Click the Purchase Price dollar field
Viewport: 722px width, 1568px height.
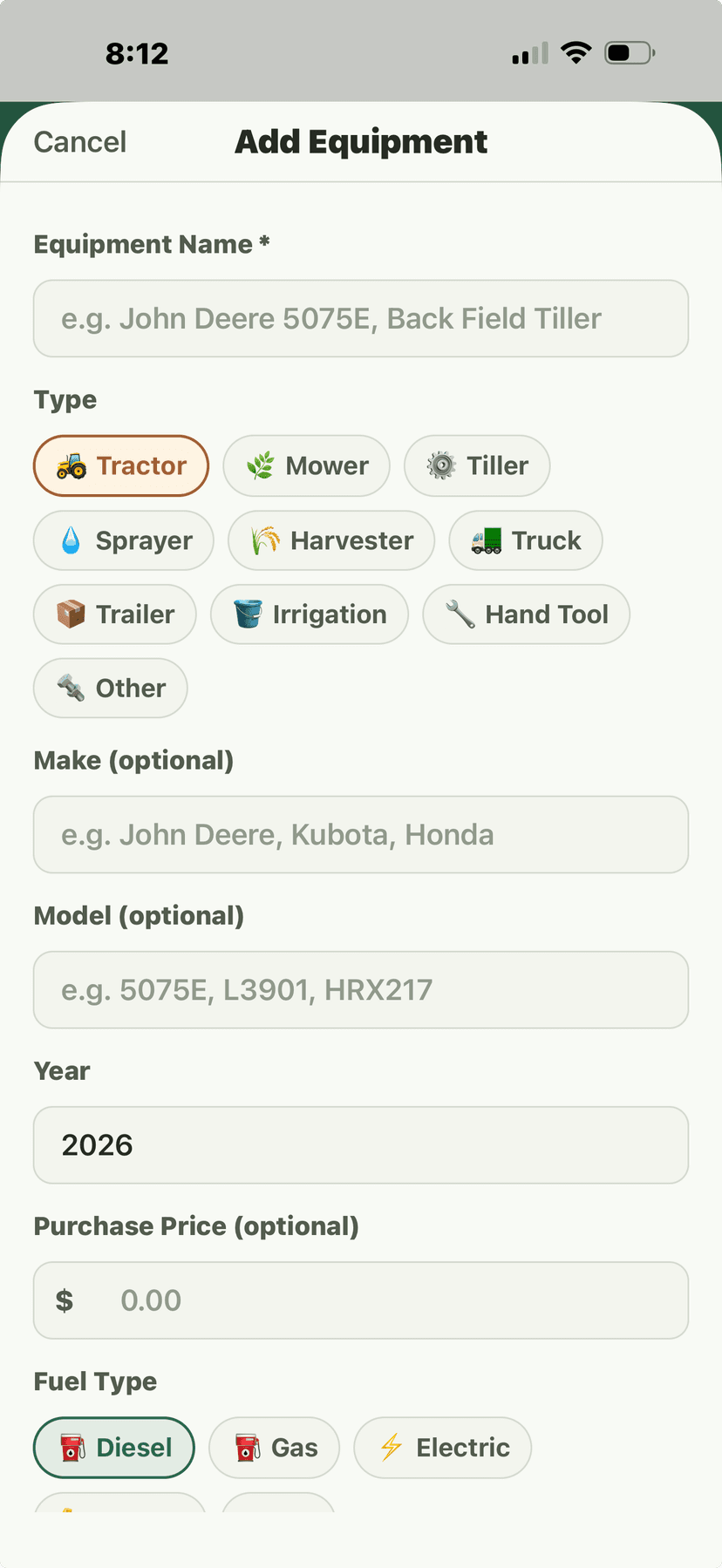tap(361, 1300)
